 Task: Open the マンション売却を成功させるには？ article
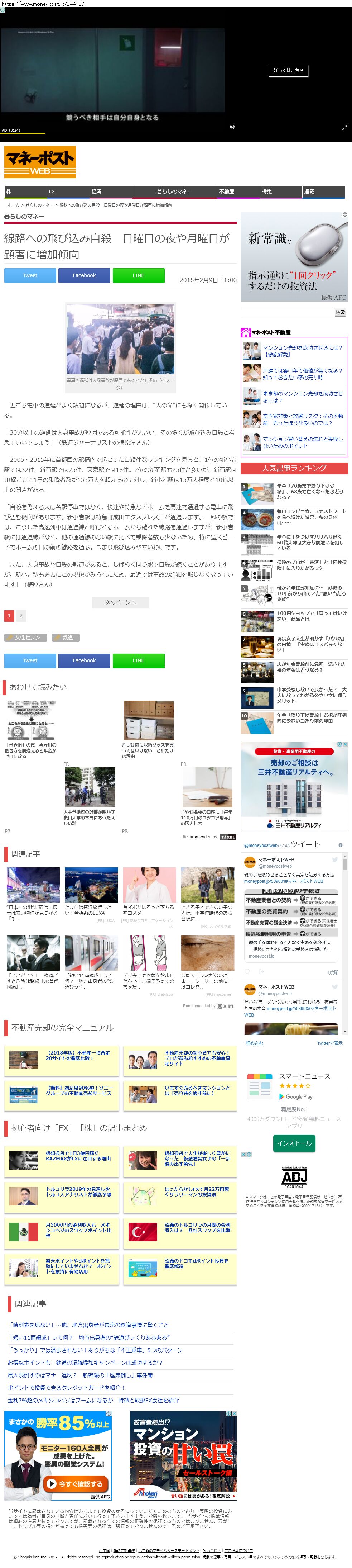pyautogui.click(x=302, y=347)
